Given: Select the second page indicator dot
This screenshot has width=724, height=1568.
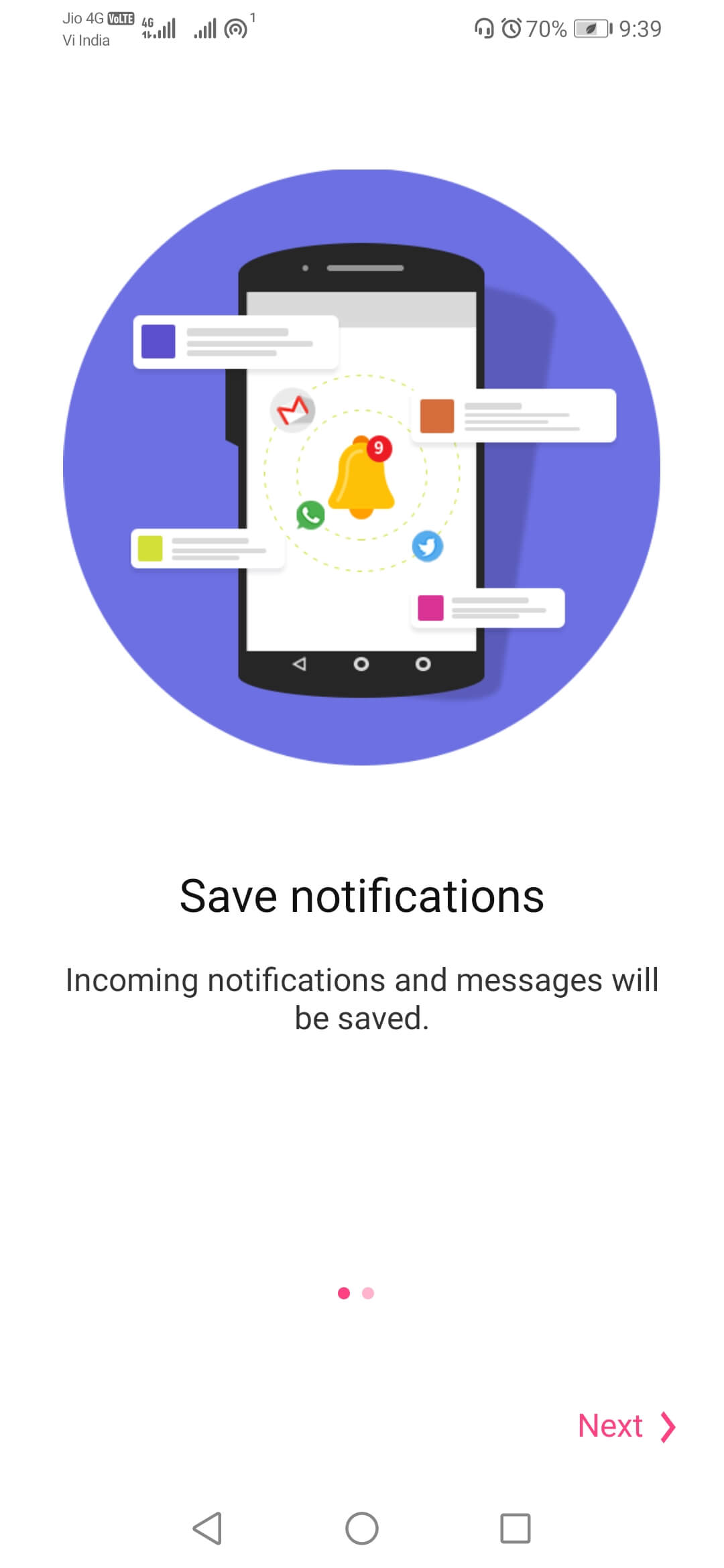Looking at the screenshot, I should point(368,1293).
